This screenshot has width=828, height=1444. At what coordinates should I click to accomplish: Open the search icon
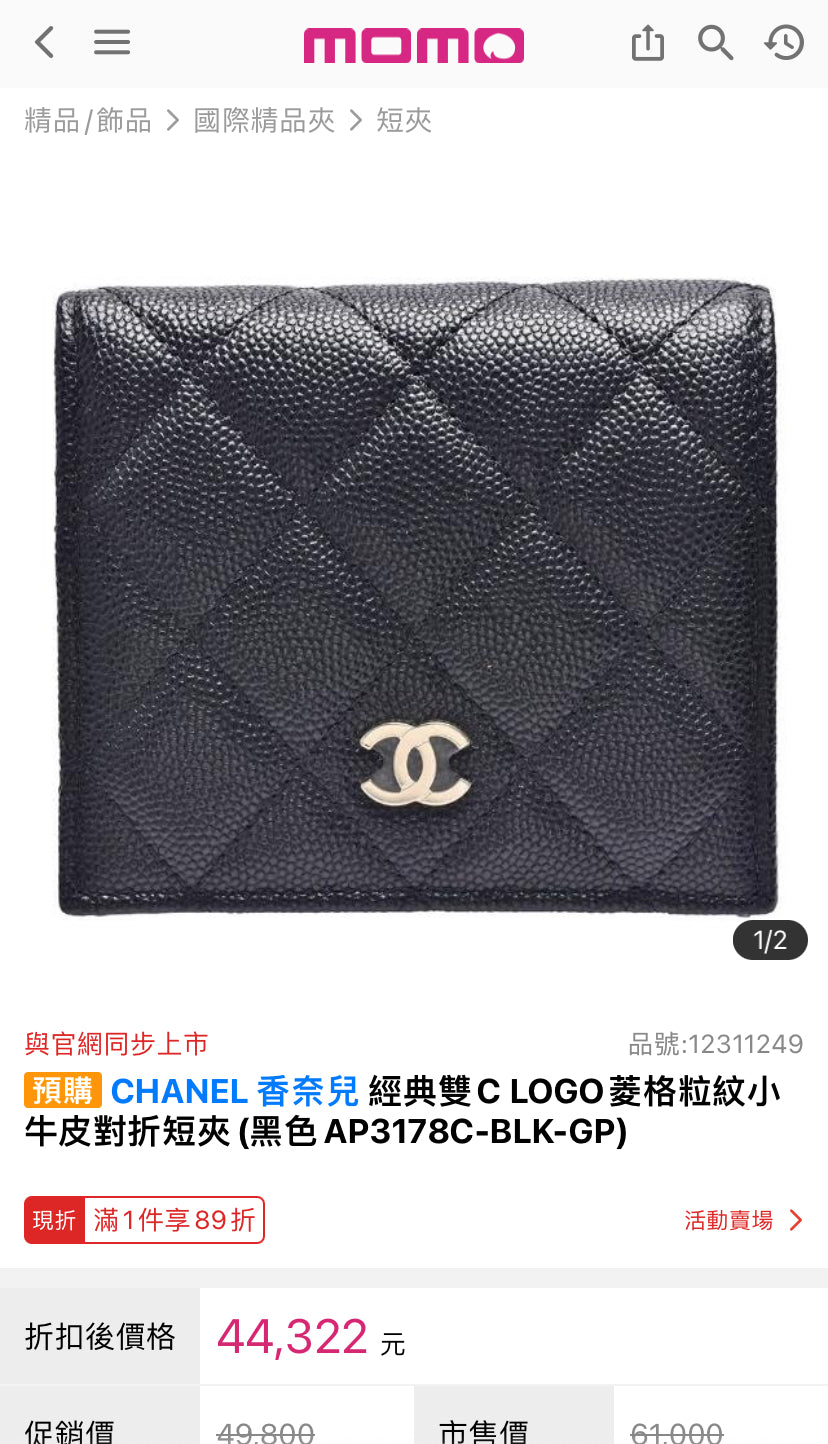point(716,43)
